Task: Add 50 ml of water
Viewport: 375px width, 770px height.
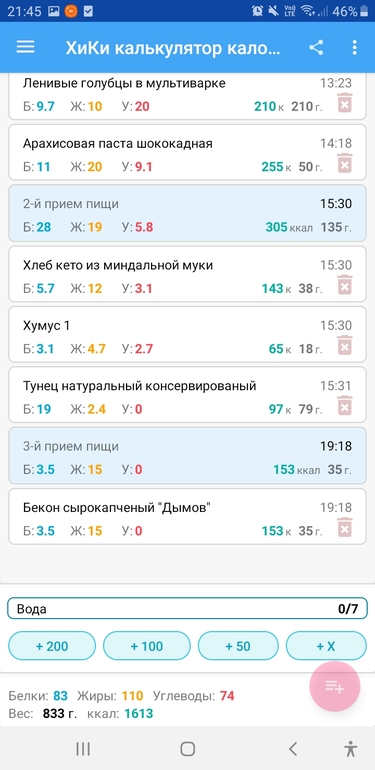Action: tap(238, 646)
